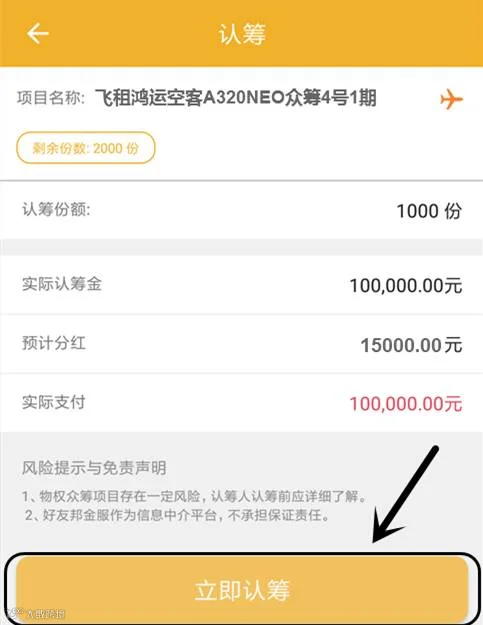483x625 pixels.
Task: Tap the 立即认筹 button
Action: click(x=242, y=589)
